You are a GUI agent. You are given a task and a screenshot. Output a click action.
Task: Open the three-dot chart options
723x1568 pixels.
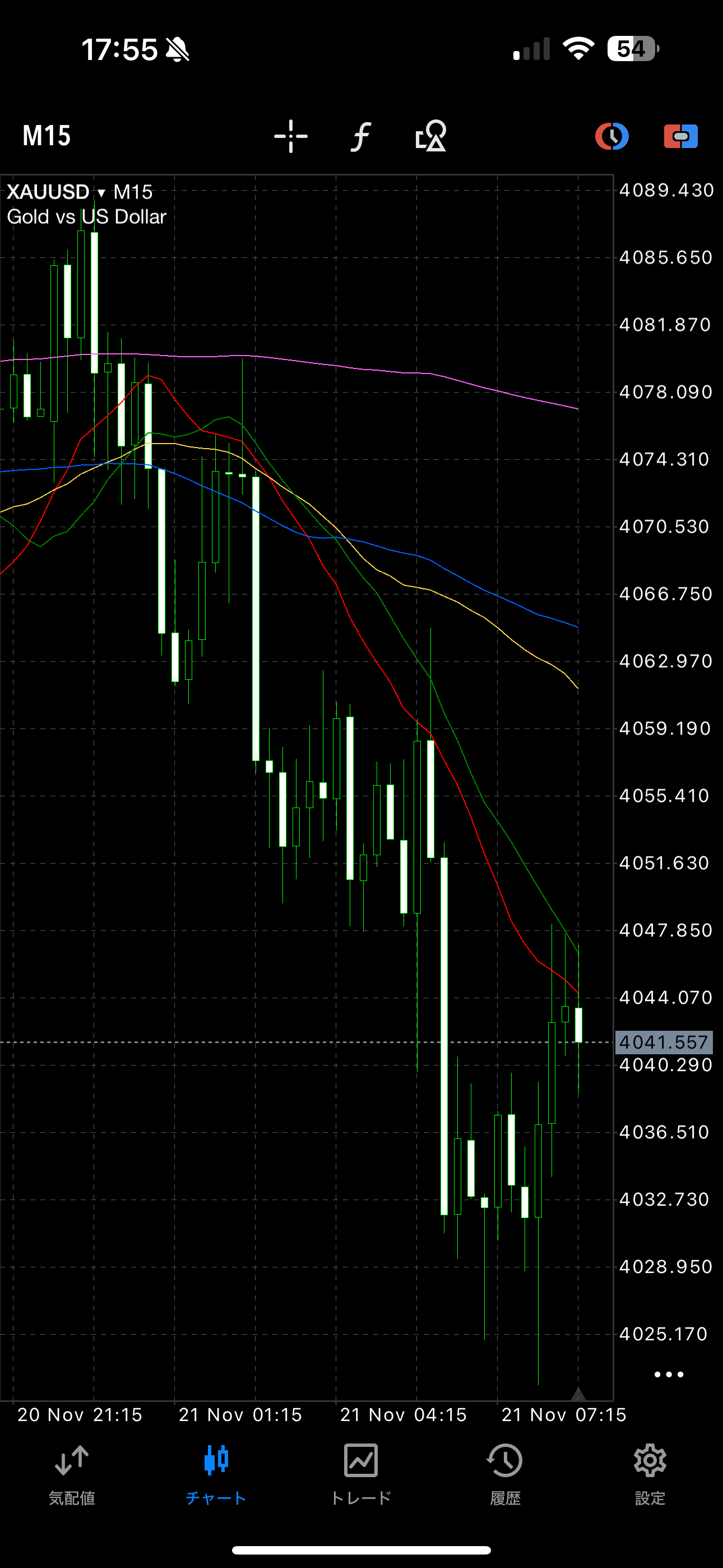tap(668, 1375)
